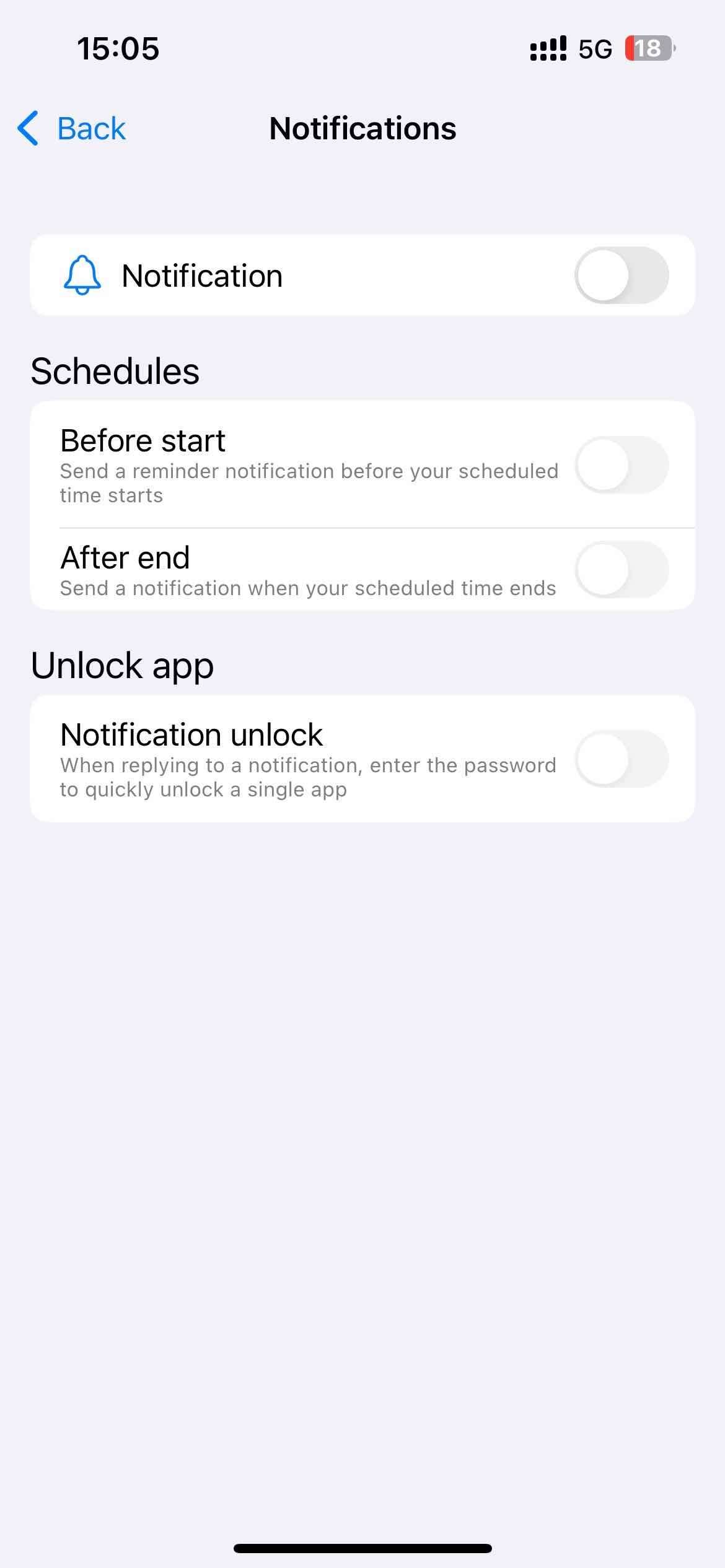Click the blue notification bell icon
725x1568 pixels.
tap(81, 276)
